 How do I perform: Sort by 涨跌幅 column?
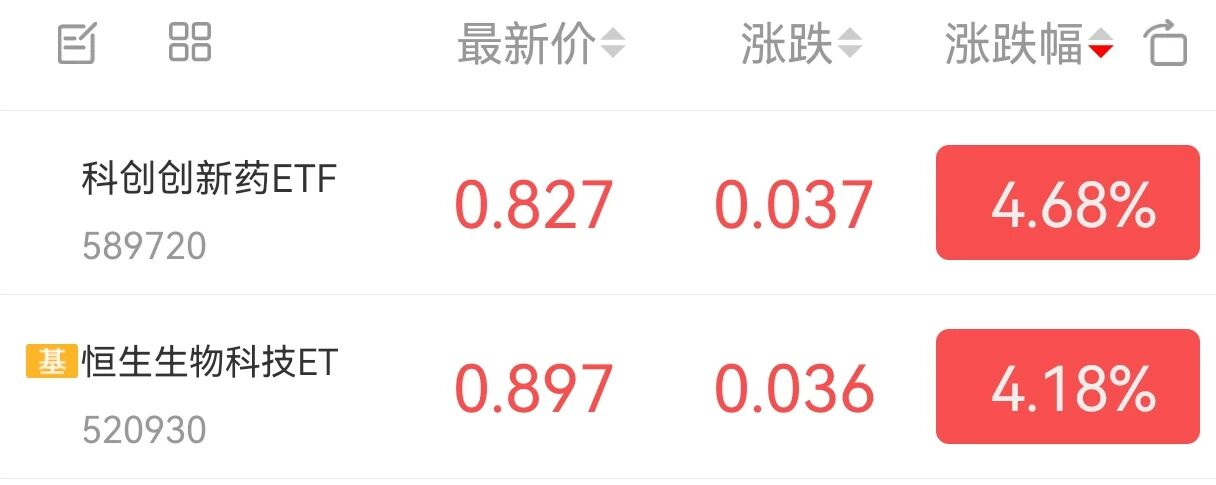point(1028,45)
